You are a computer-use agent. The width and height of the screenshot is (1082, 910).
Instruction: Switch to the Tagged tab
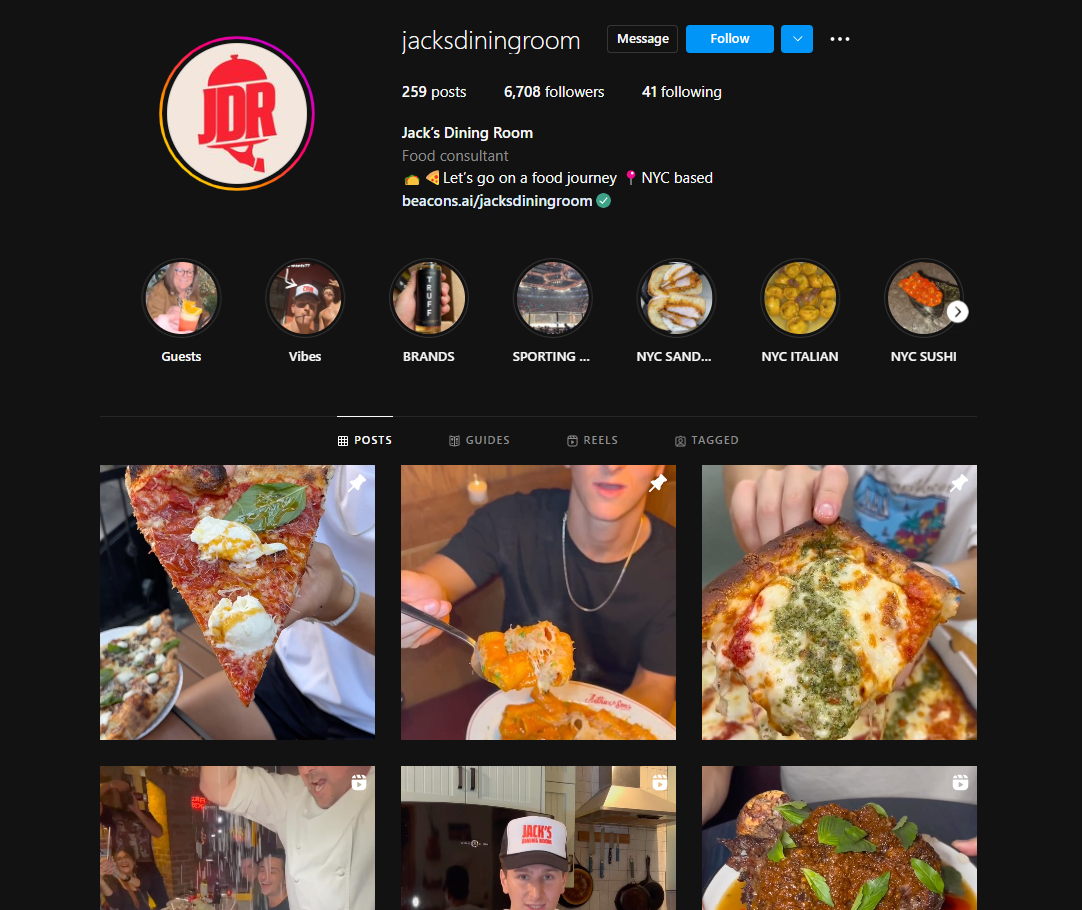tap(707, 440)
